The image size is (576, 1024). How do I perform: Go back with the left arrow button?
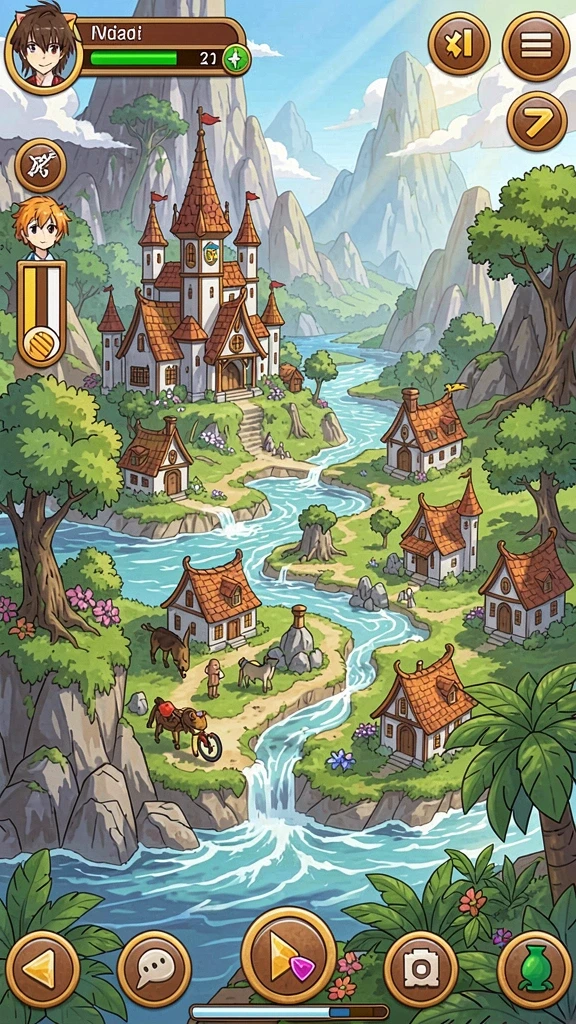coord(42,969)
